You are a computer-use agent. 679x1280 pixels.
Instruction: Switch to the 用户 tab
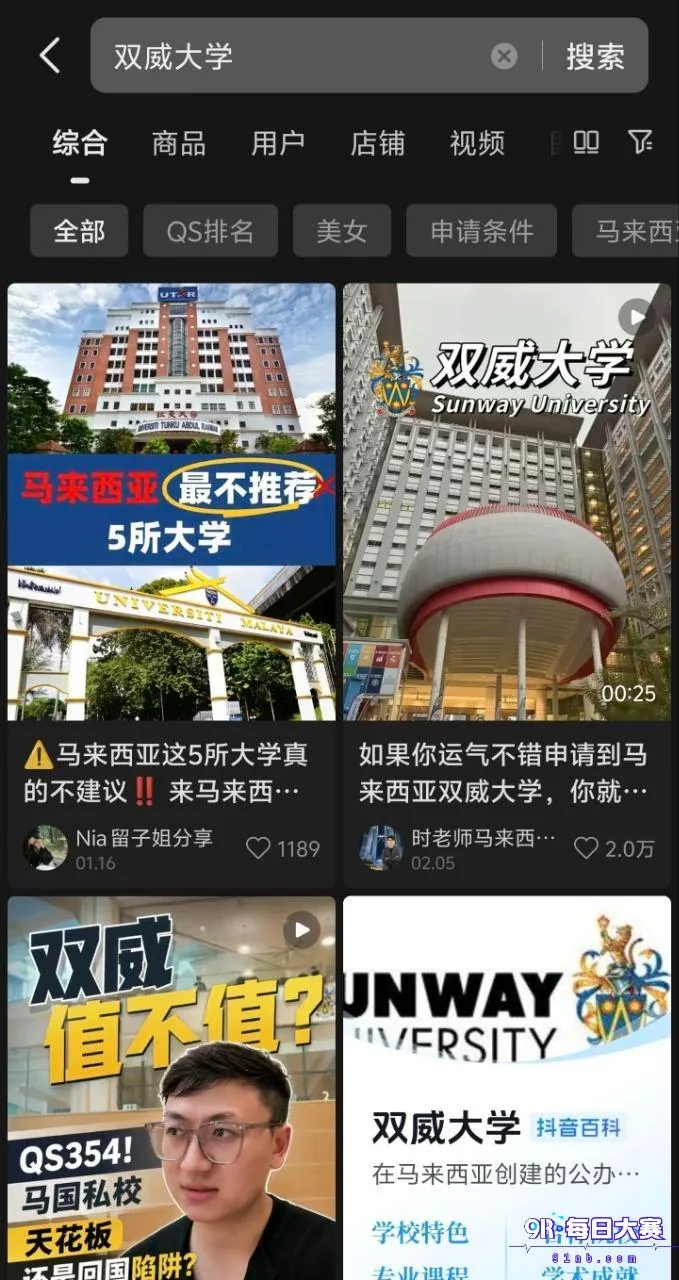(x=278, y=143)
